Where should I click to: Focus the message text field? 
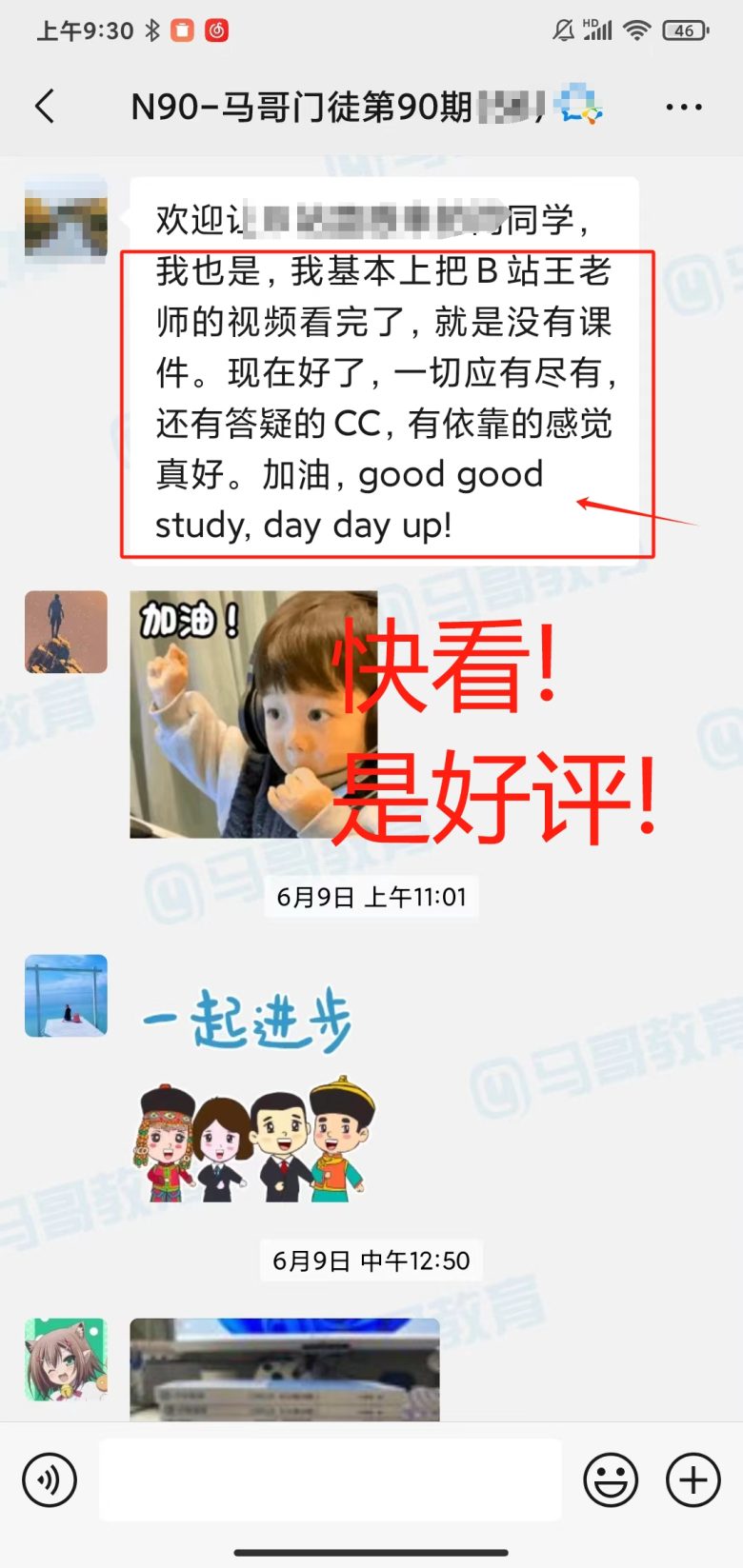pos(330,1479)
